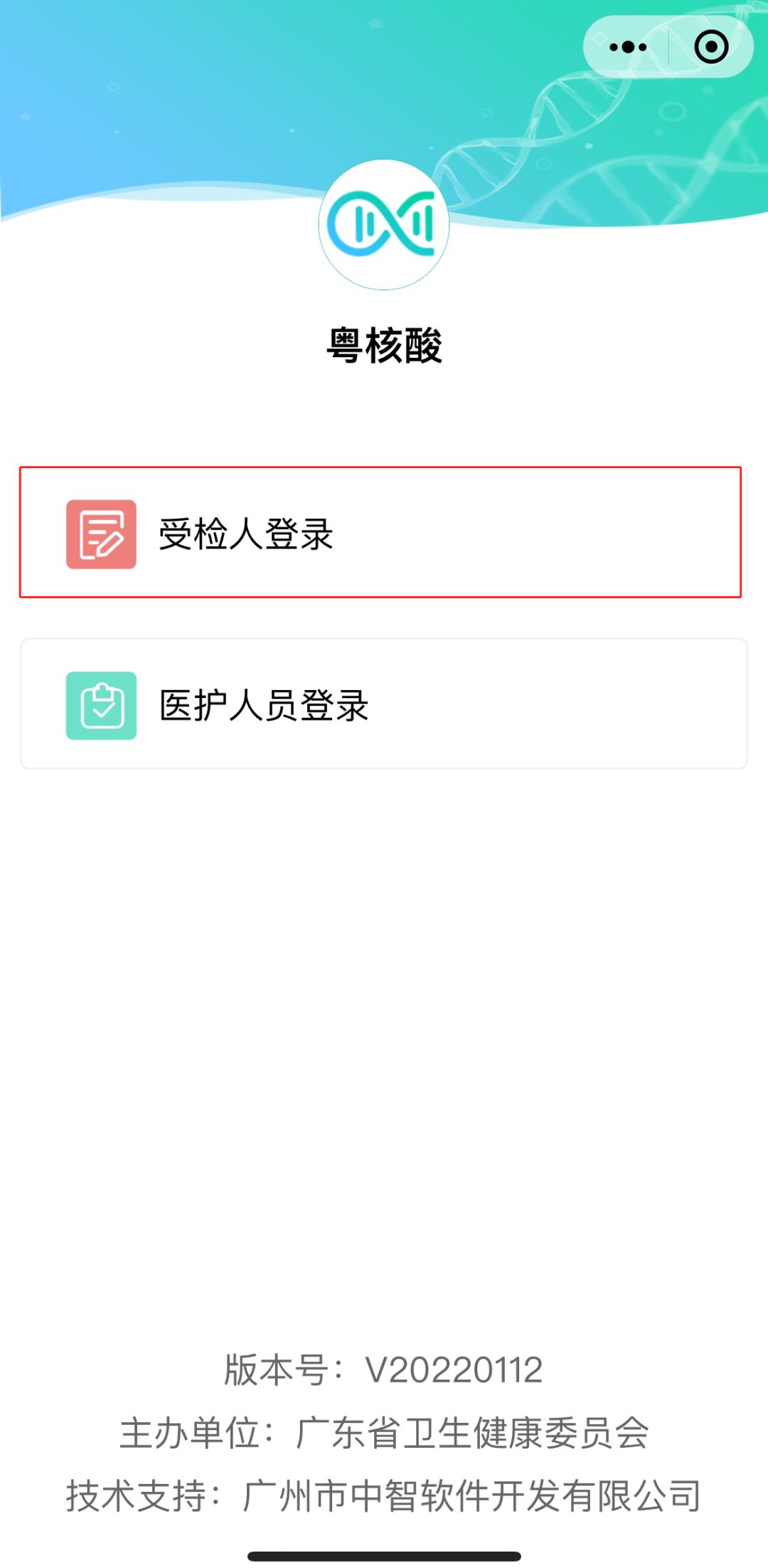
Task: Select 受检人登录 to log in
Action: click(380, 533)
